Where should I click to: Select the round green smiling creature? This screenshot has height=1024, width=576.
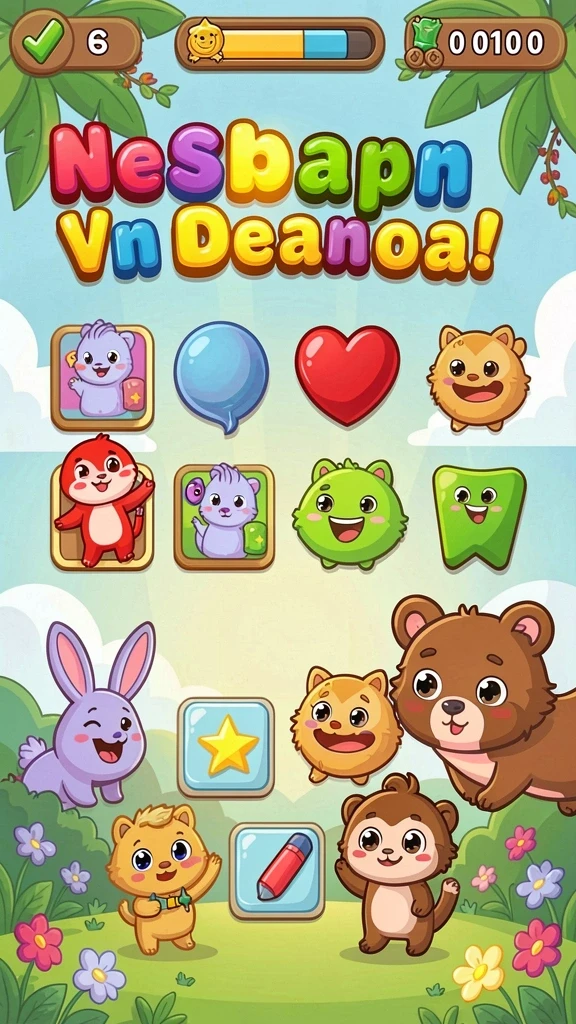pos(349,514)
